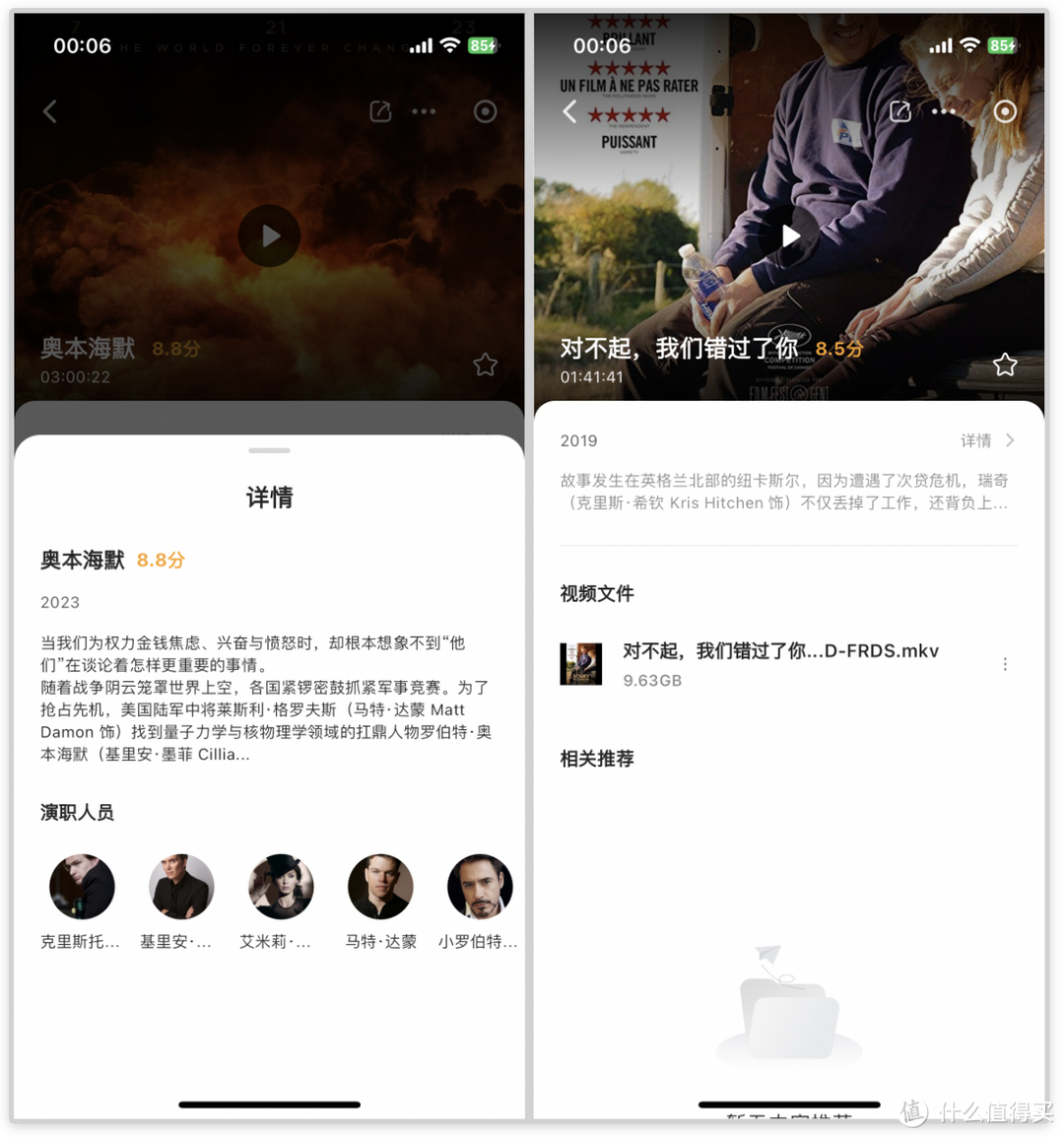1064x1138 pixels.
Task: Open the share icon on 对不起，我们错过了你 page
Action: [900, 111]
